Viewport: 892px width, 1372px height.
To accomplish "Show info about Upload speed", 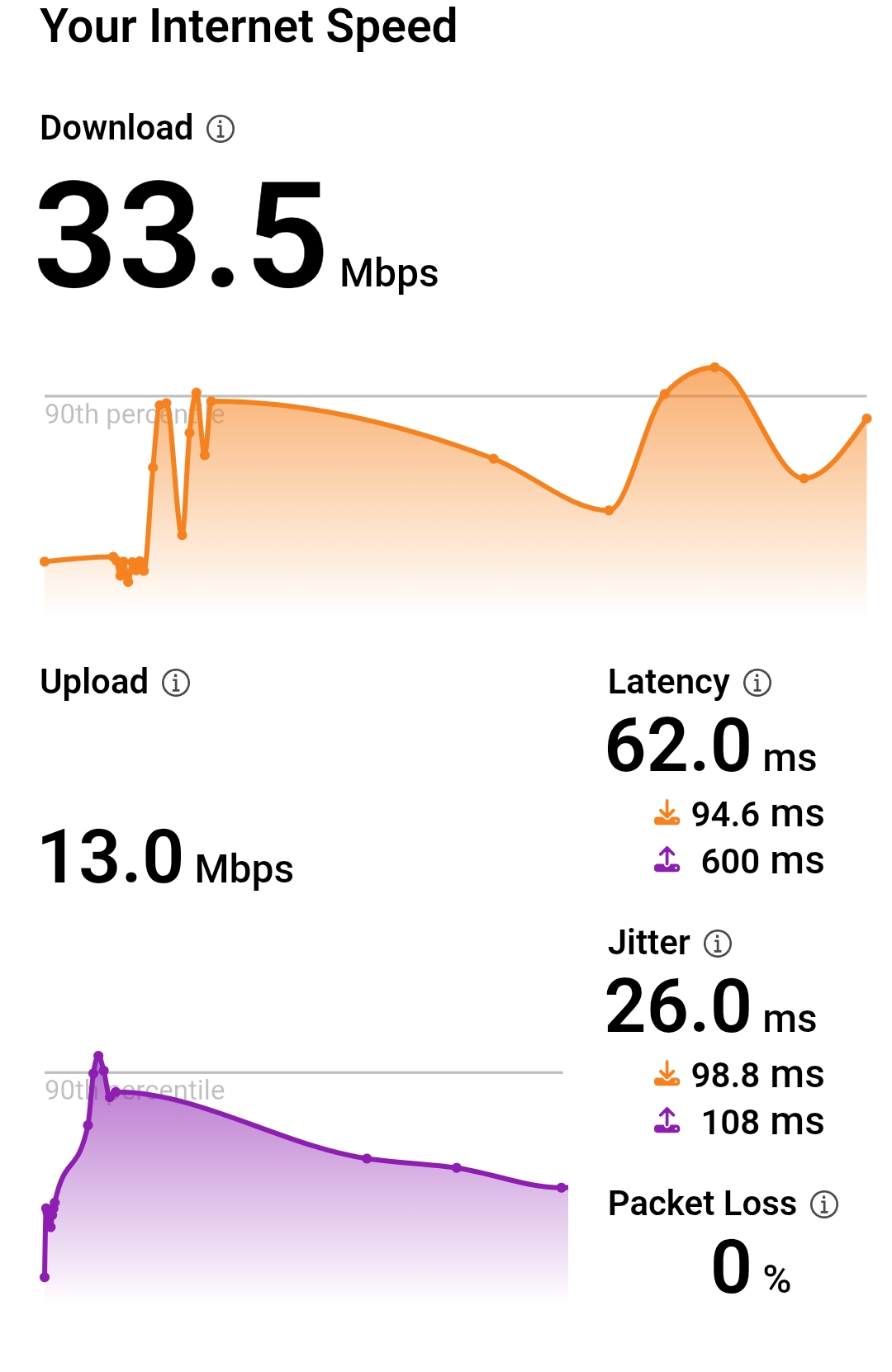I will point(176,683).
